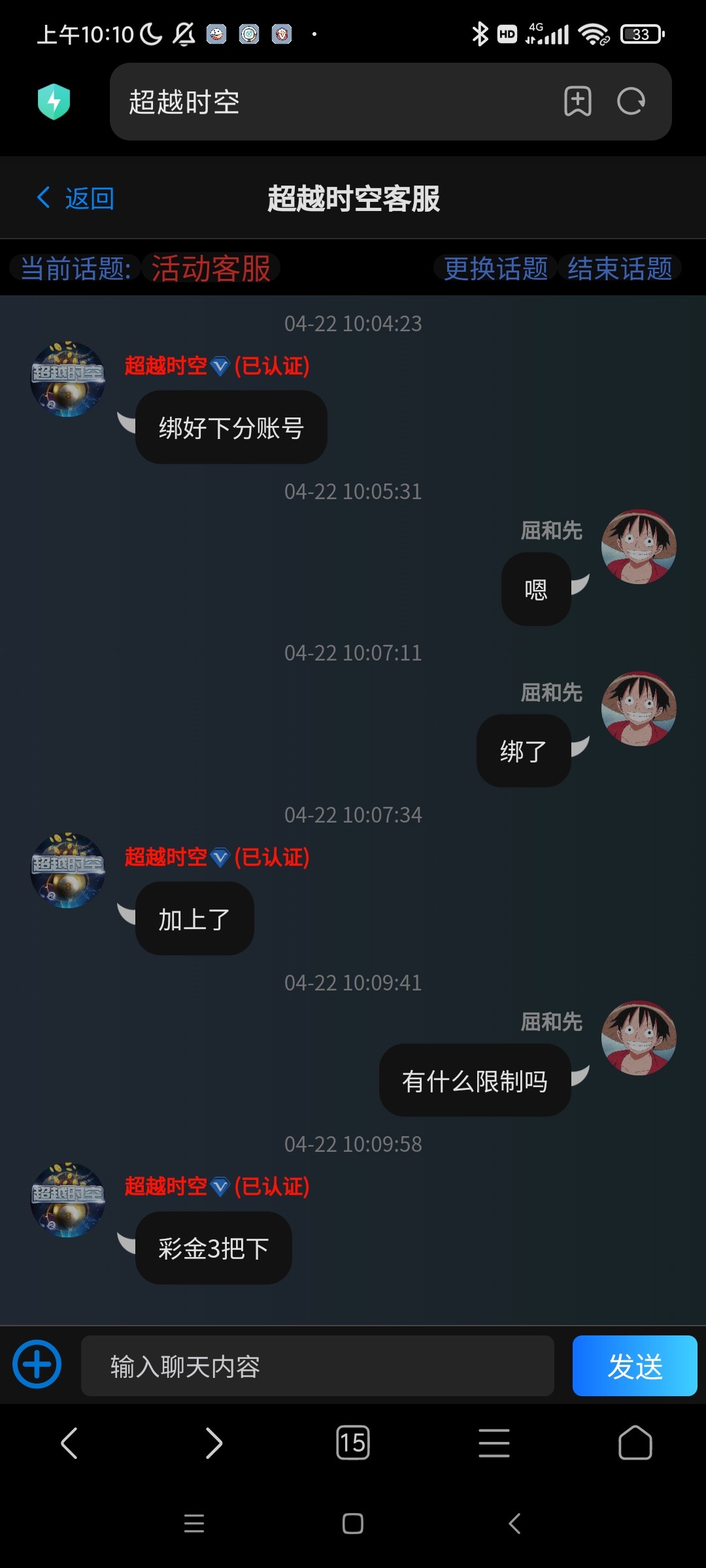Viewport: 706px width, 1568px height.
Task: Go forward in the browser toolbar
Action: 213,1443
